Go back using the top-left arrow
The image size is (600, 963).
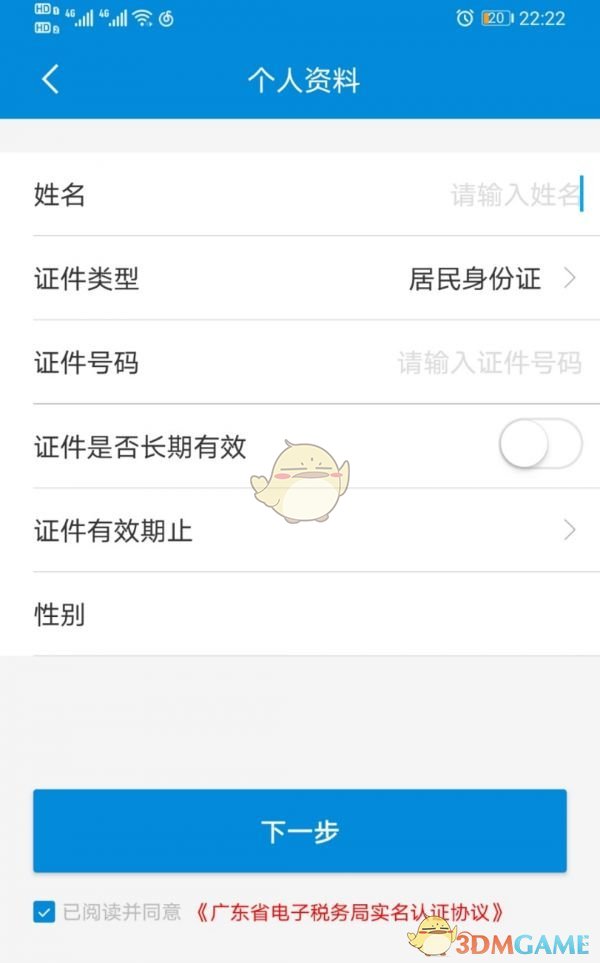pos(51,80)
